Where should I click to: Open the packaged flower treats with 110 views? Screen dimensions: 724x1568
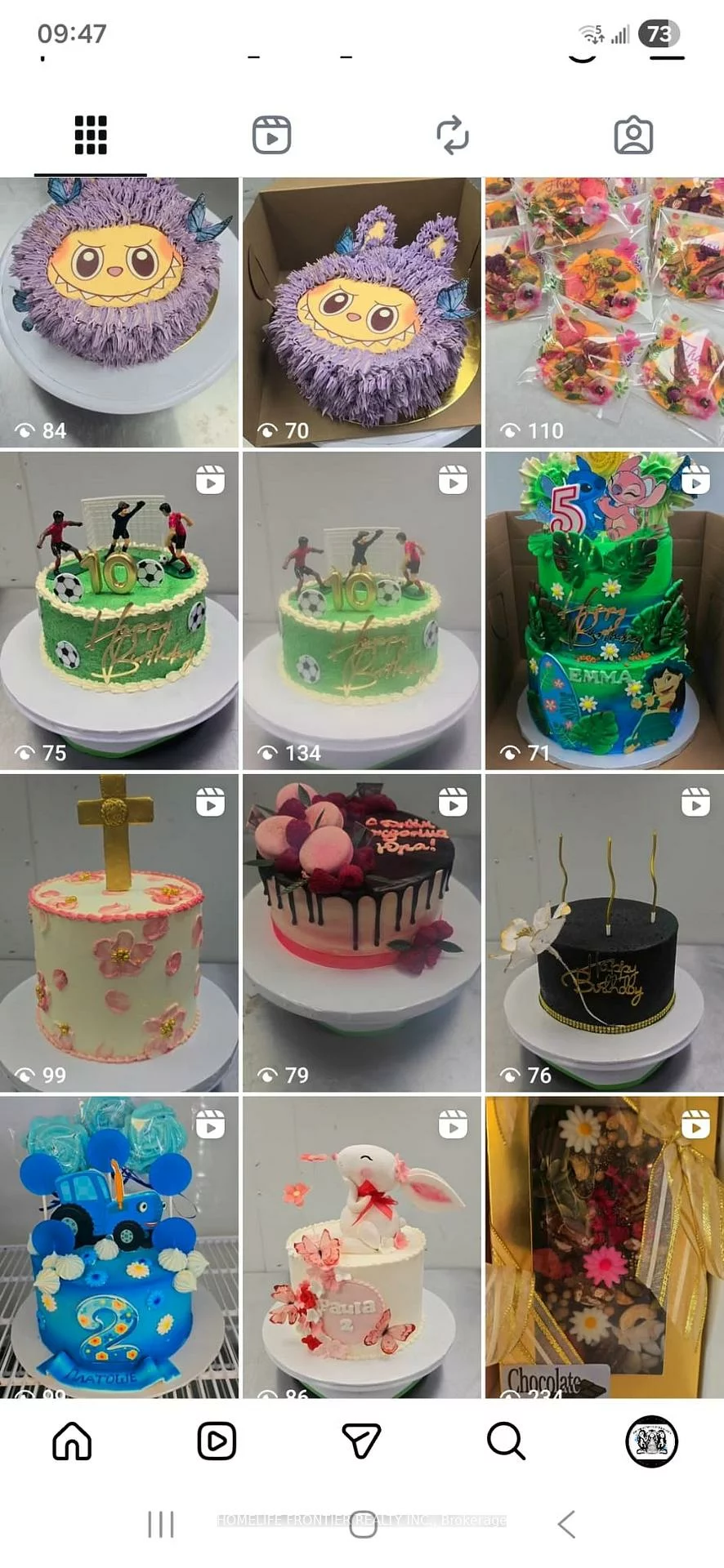tap(605, 312)
